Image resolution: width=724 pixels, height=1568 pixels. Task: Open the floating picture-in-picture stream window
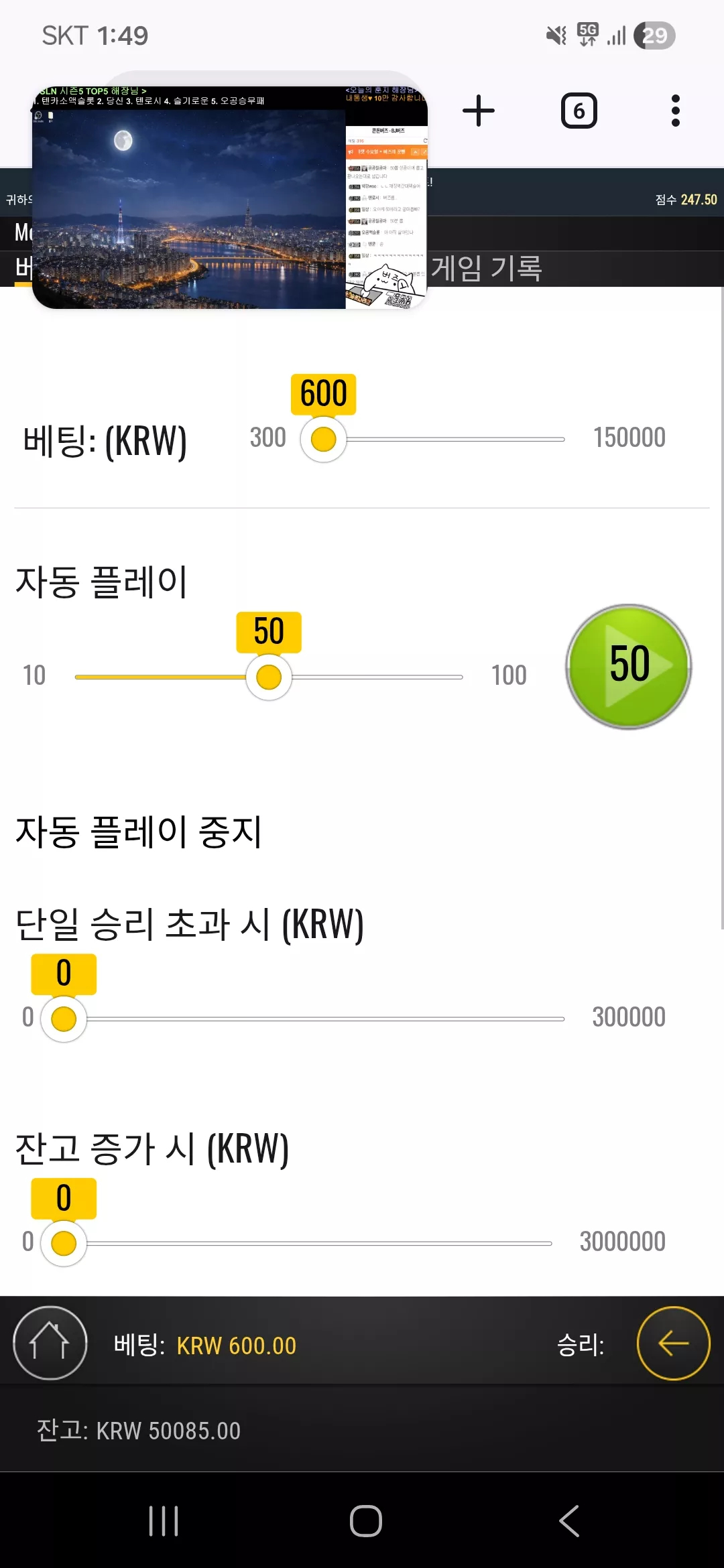(x=230, y=198)
